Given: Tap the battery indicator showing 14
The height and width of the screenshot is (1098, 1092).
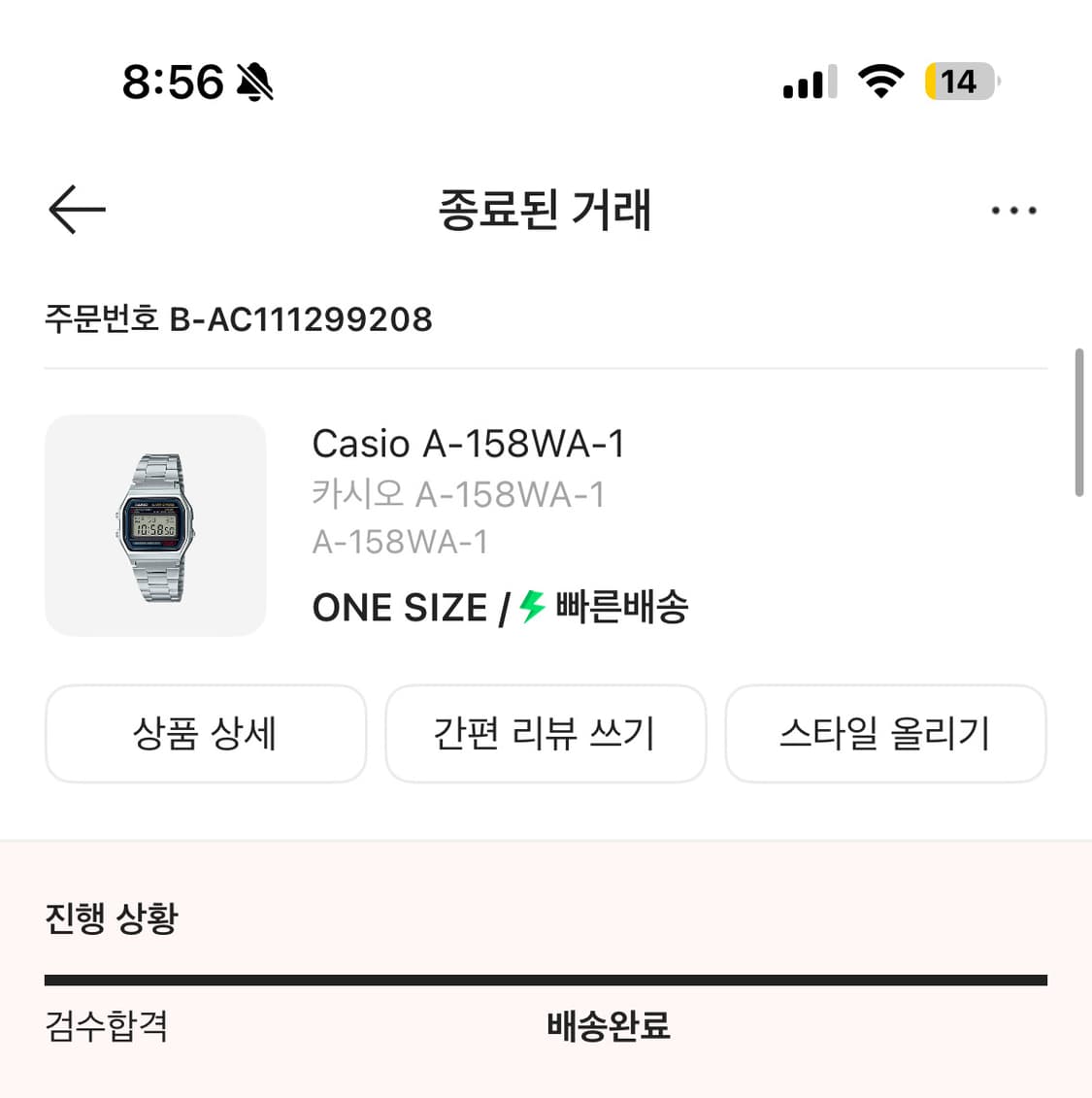Looking at the screenshot, I should click(x=958, y=83).
